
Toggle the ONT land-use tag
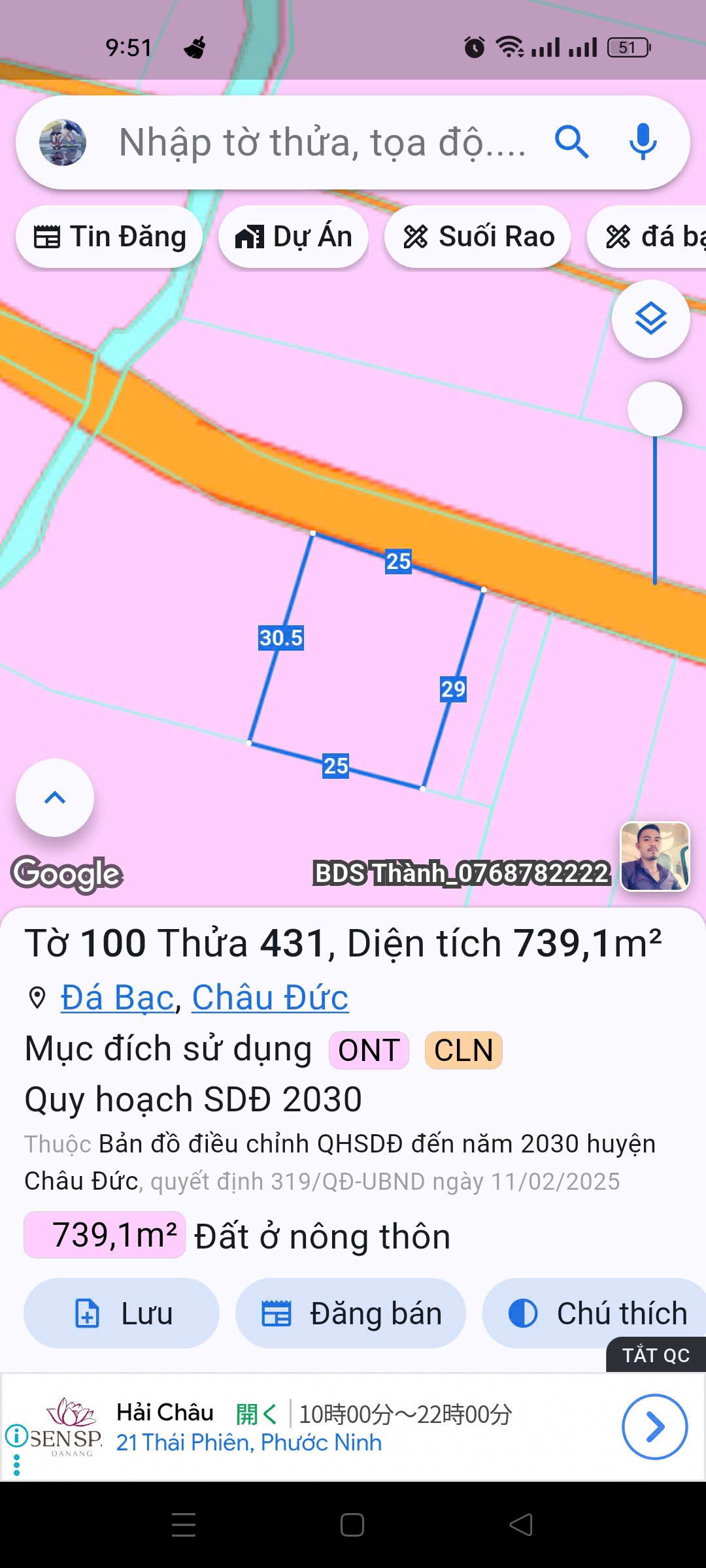[x=369, y=1050]
